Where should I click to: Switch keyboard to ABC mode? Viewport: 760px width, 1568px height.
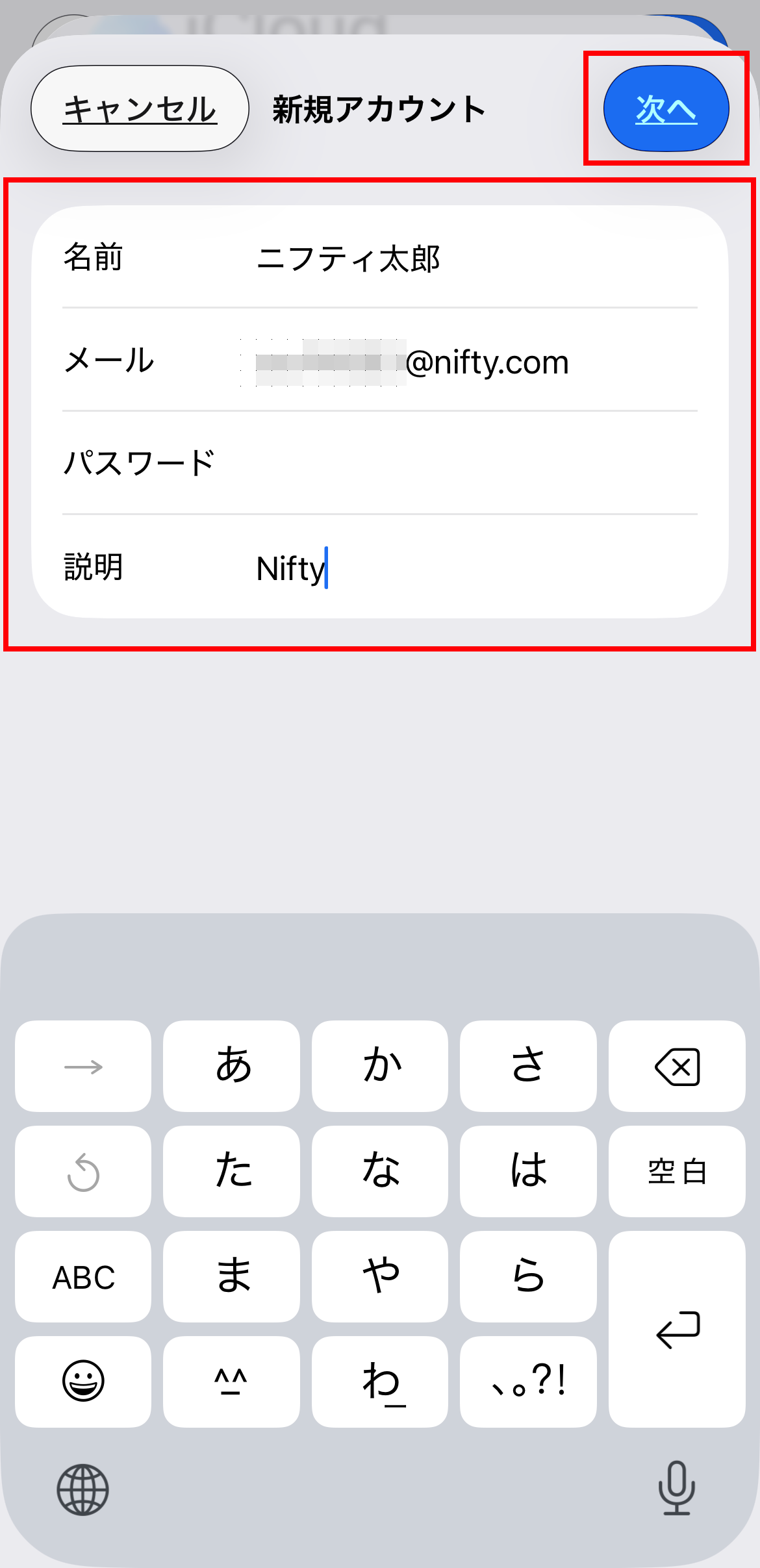click(83, 1276)
